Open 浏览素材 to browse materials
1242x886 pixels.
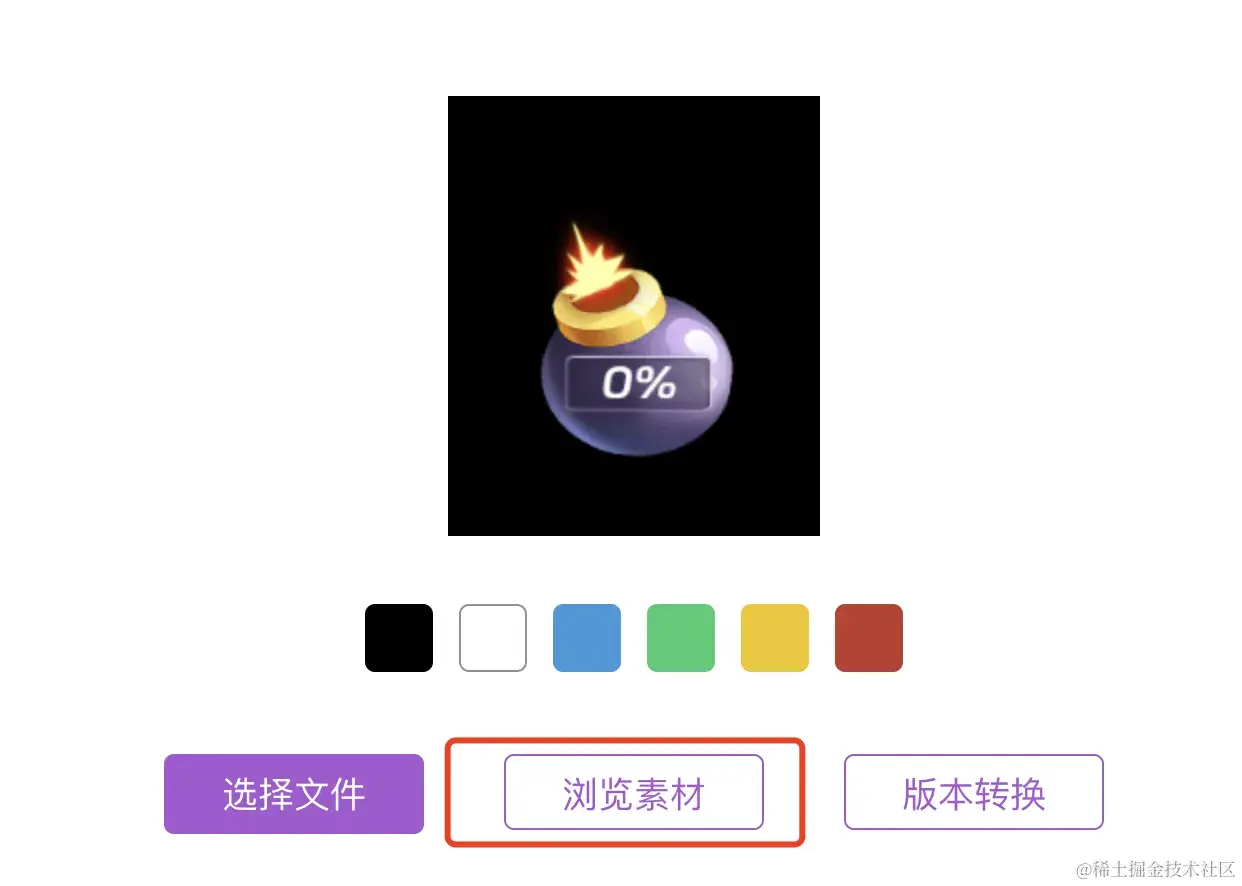tap(634, 793)
